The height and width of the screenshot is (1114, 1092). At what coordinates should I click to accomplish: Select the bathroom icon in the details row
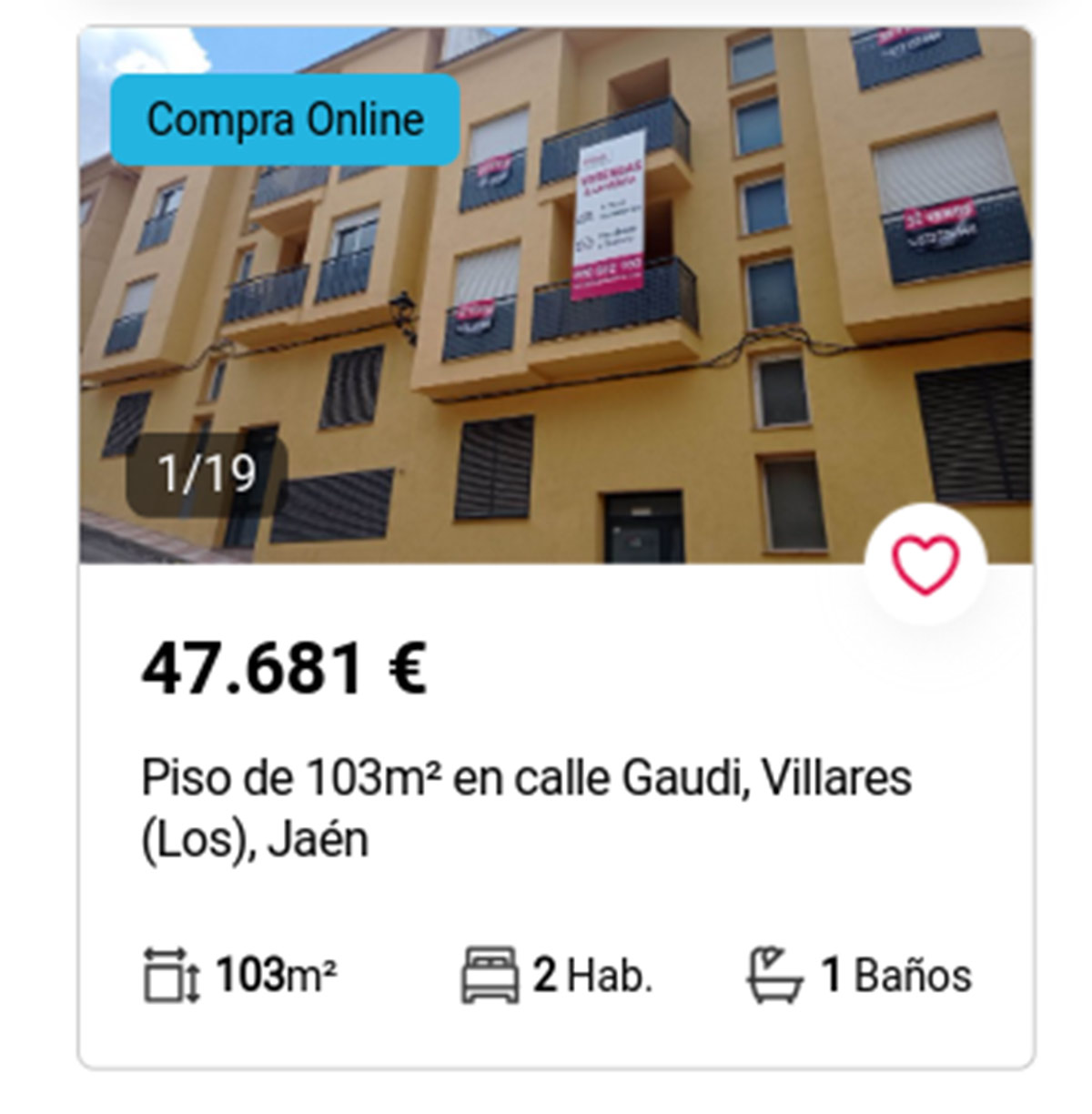pyautogui.click(x=774, y=978)
